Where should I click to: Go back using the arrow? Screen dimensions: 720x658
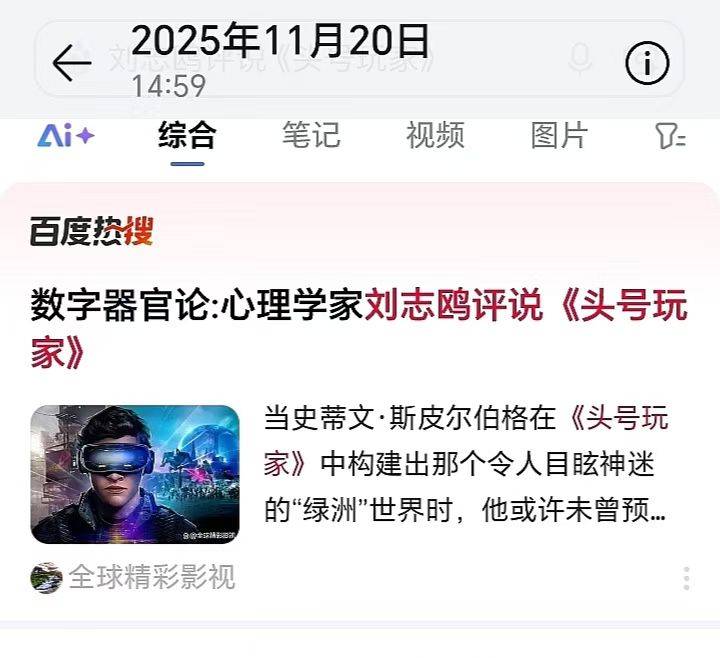pos(71,64)
